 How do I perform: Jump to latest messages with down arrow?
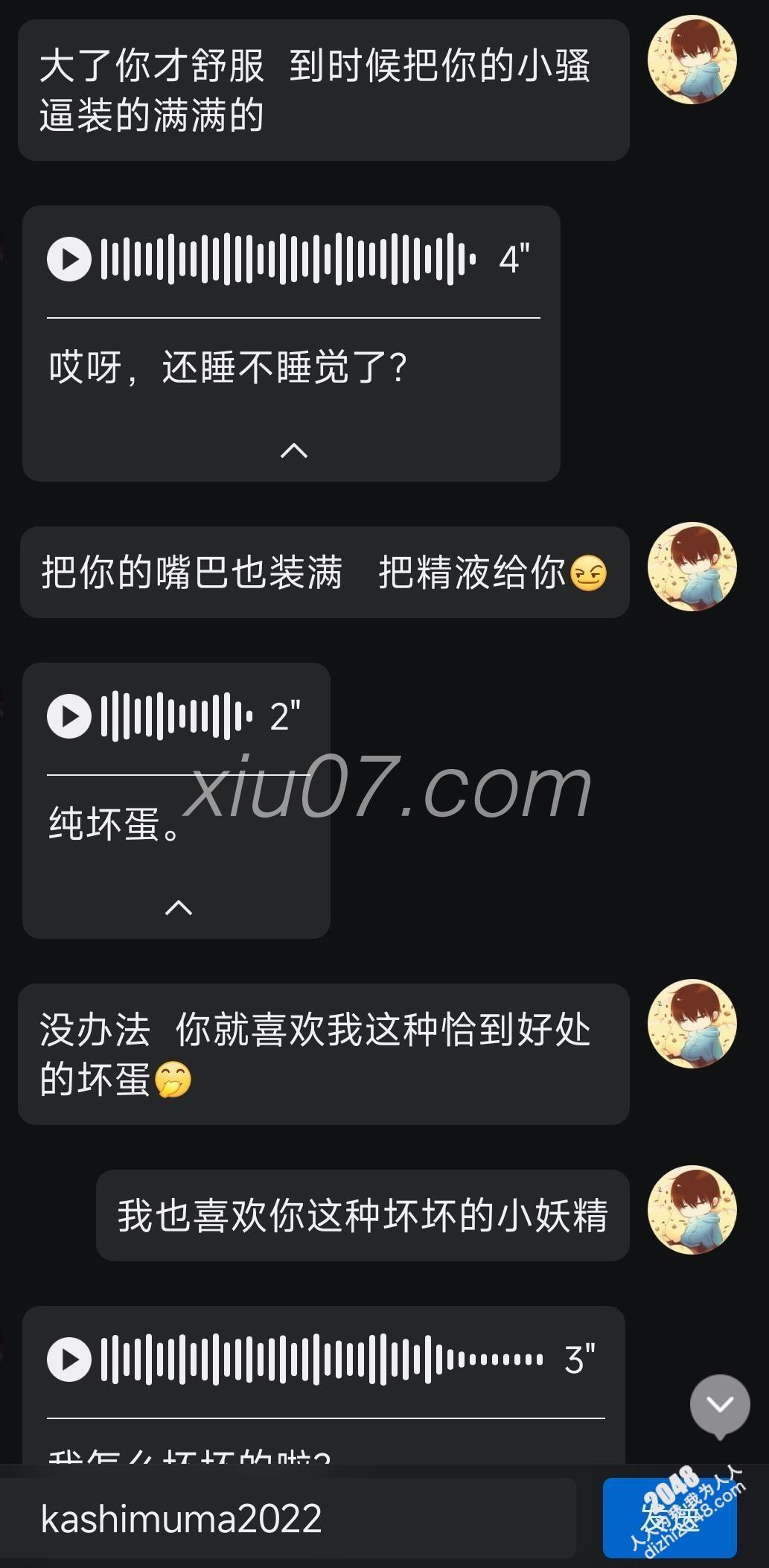click(719, 1404)
